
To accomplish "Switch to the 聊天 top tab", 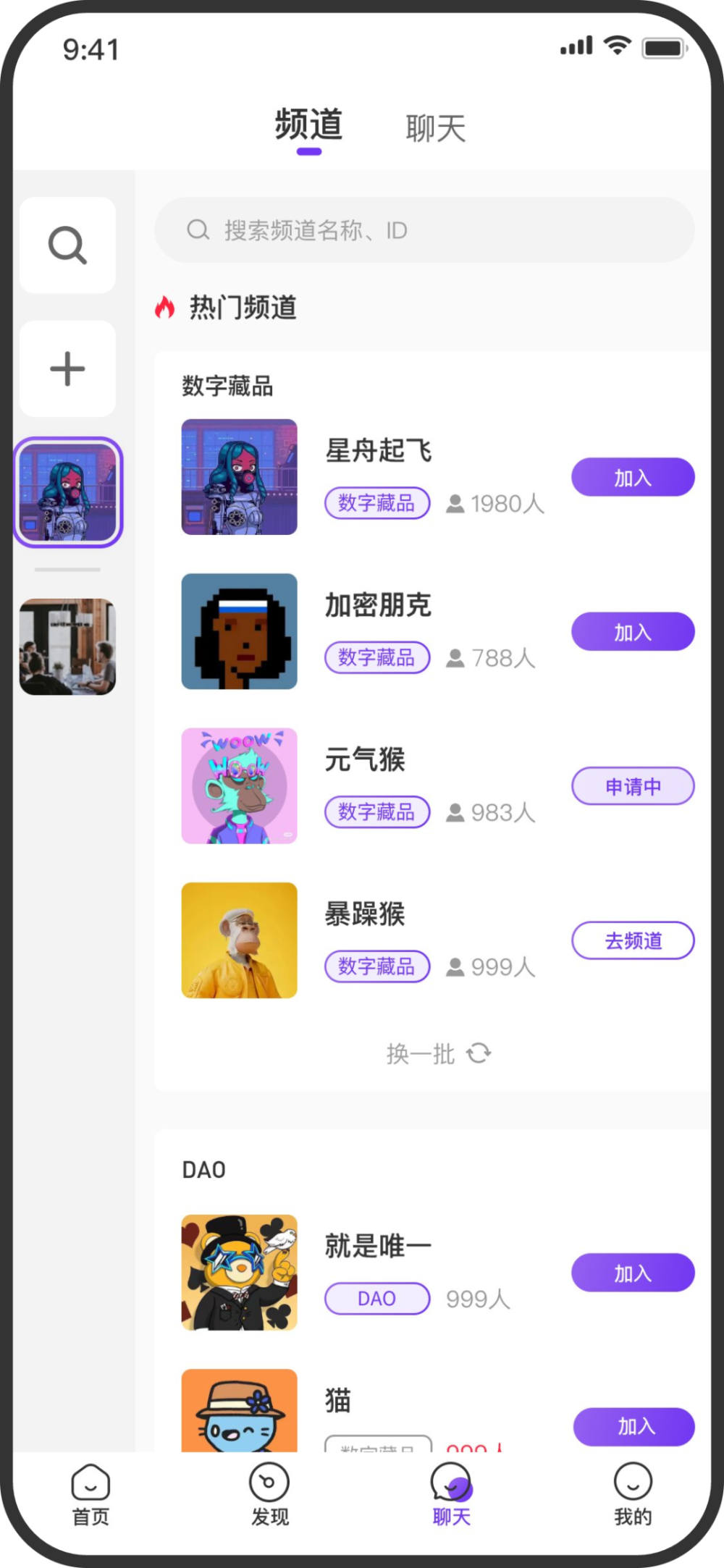I will pos(435,129).
